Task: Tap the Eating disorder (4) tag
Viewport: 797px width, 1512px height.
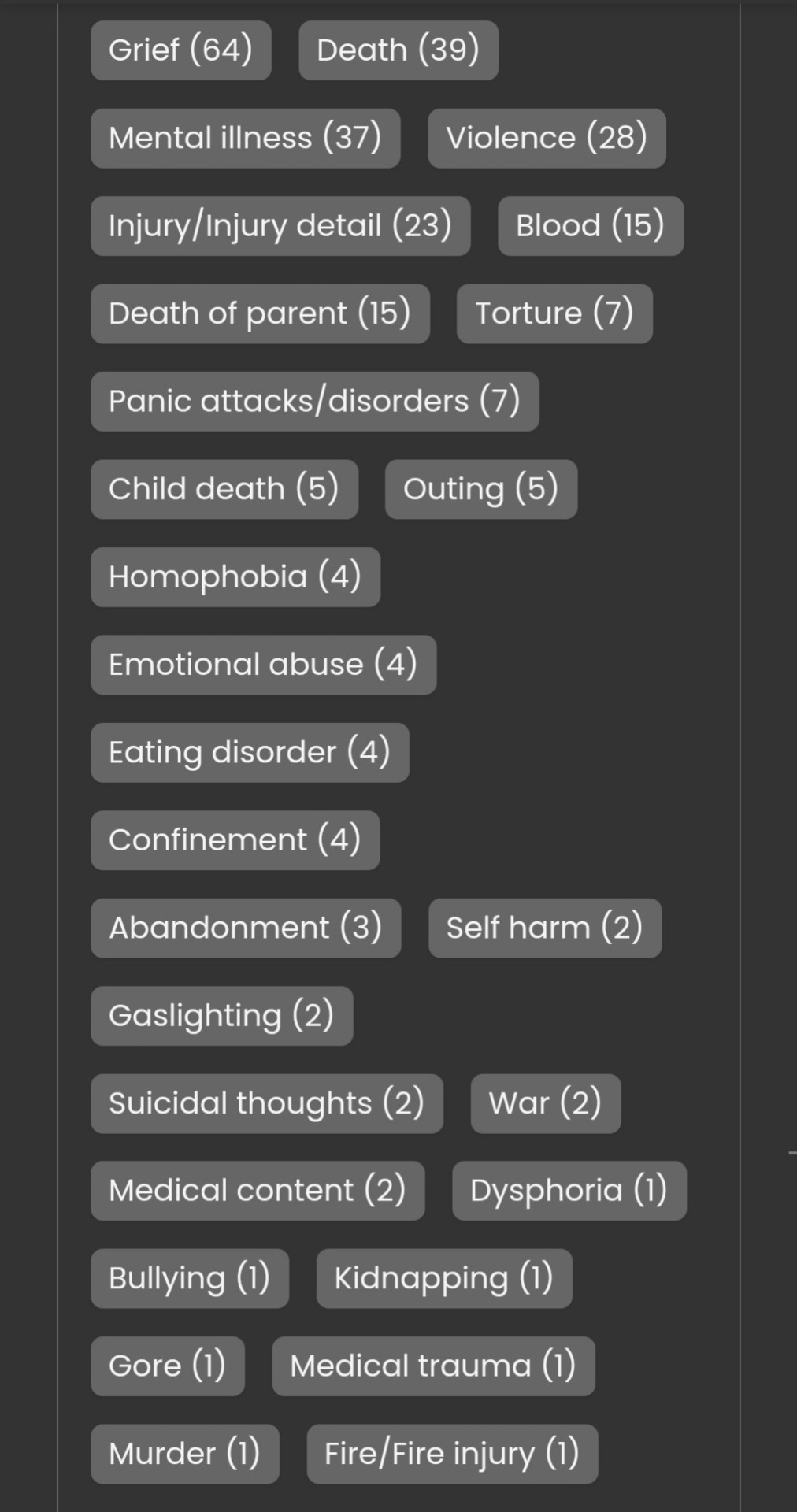Action: tap(250, 753)
